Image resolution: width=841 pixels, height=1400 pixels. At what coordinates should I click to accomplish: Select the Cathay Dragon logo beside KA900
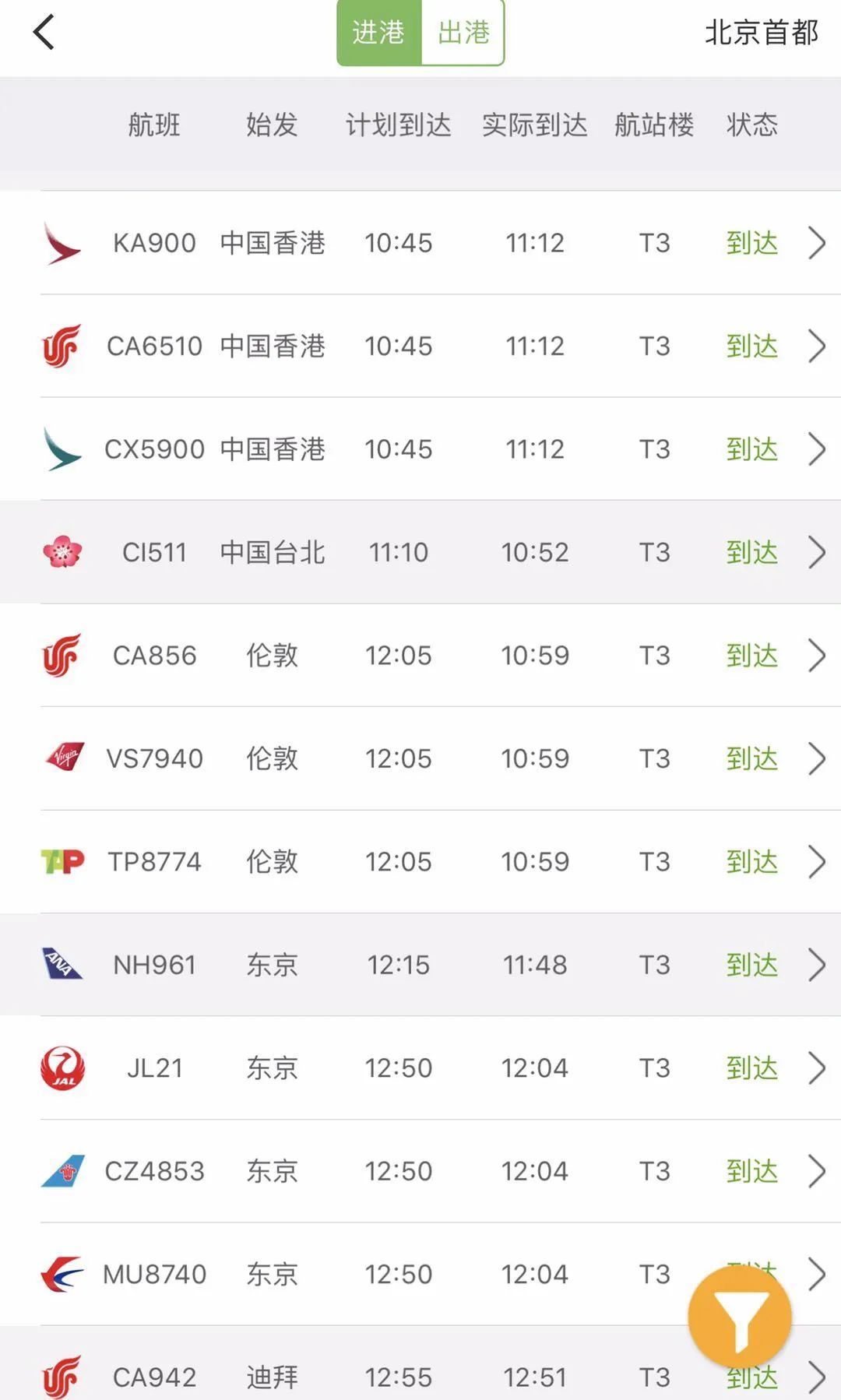tap(62, 242)
